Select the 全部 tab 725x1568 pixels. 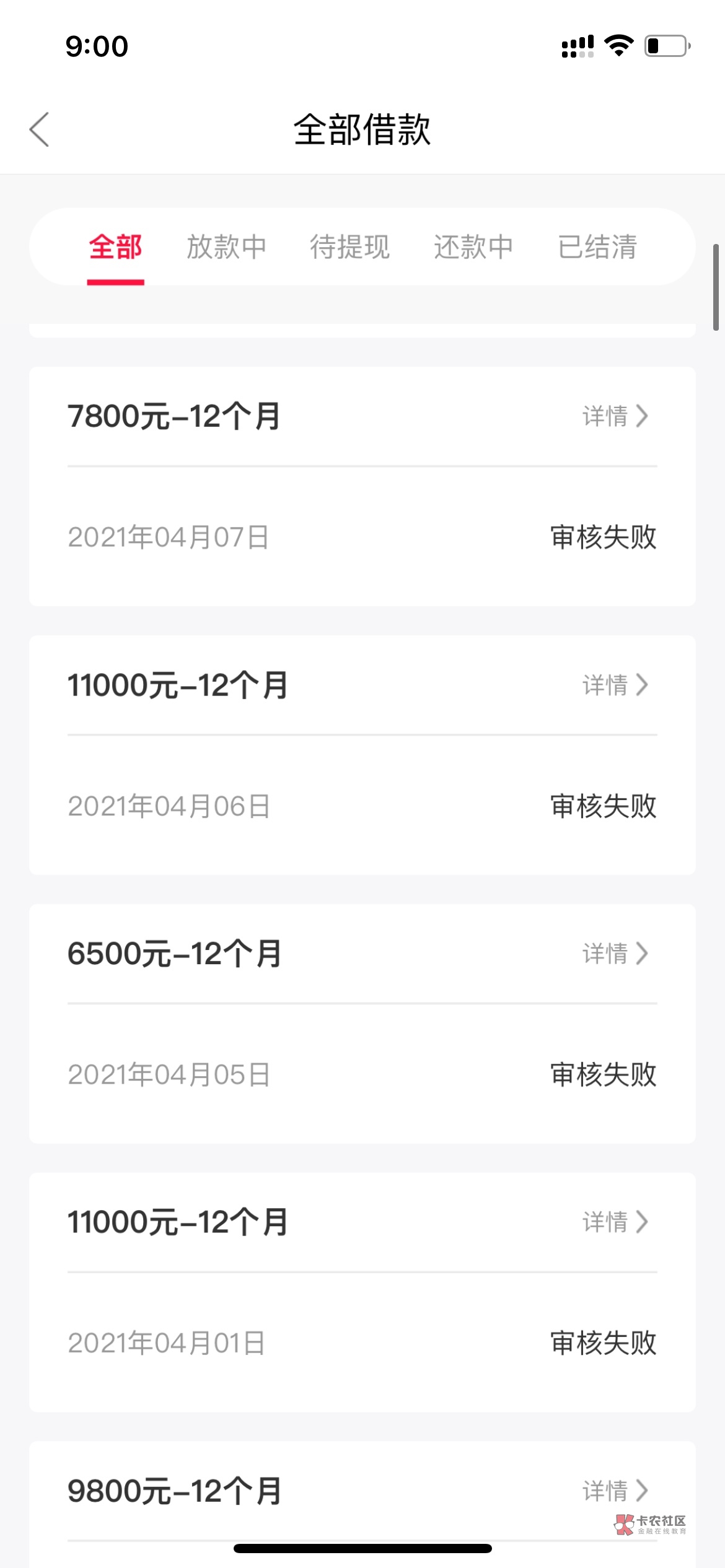115,247
